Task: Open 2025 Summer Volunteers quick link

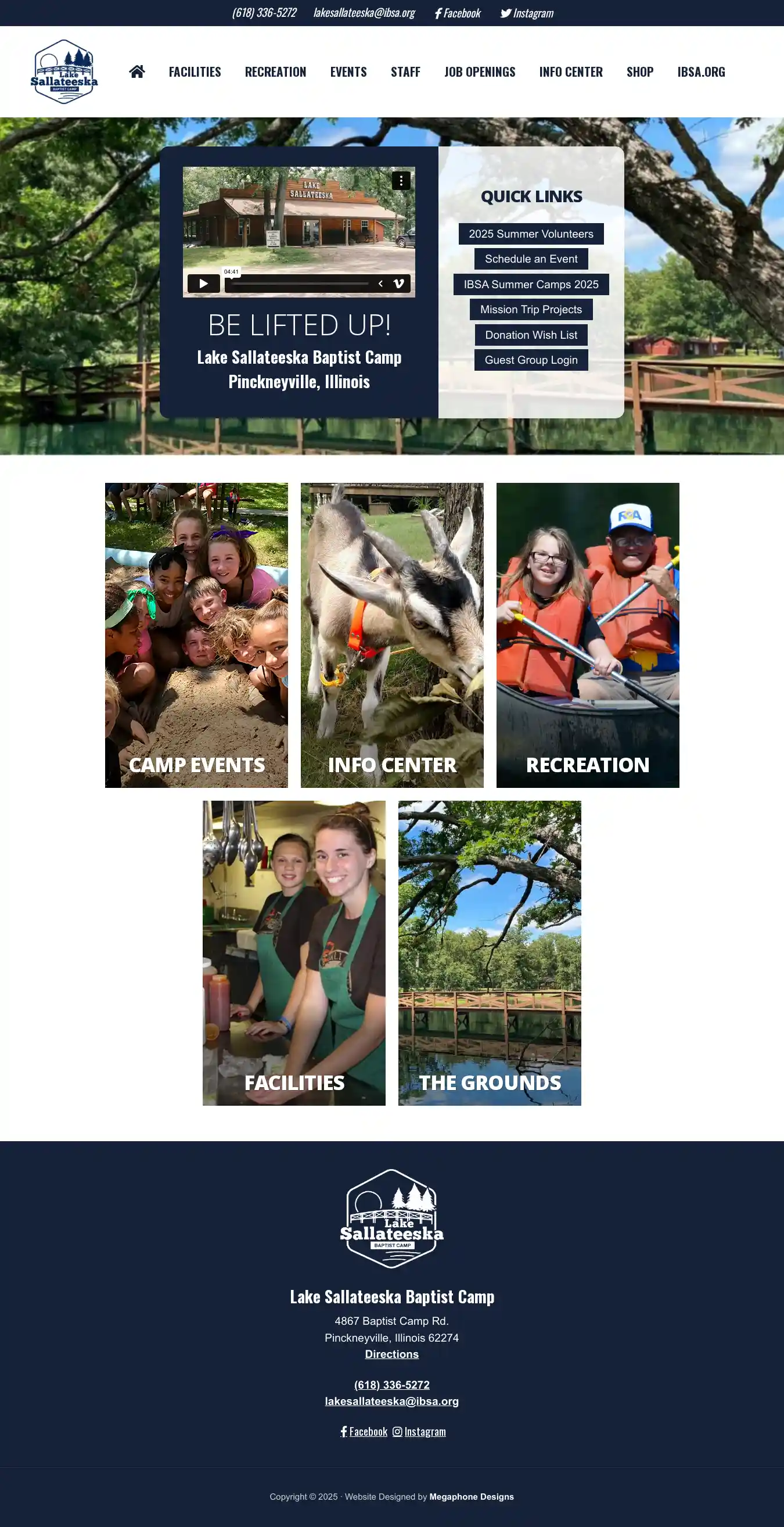Action: tap(530, 234)
